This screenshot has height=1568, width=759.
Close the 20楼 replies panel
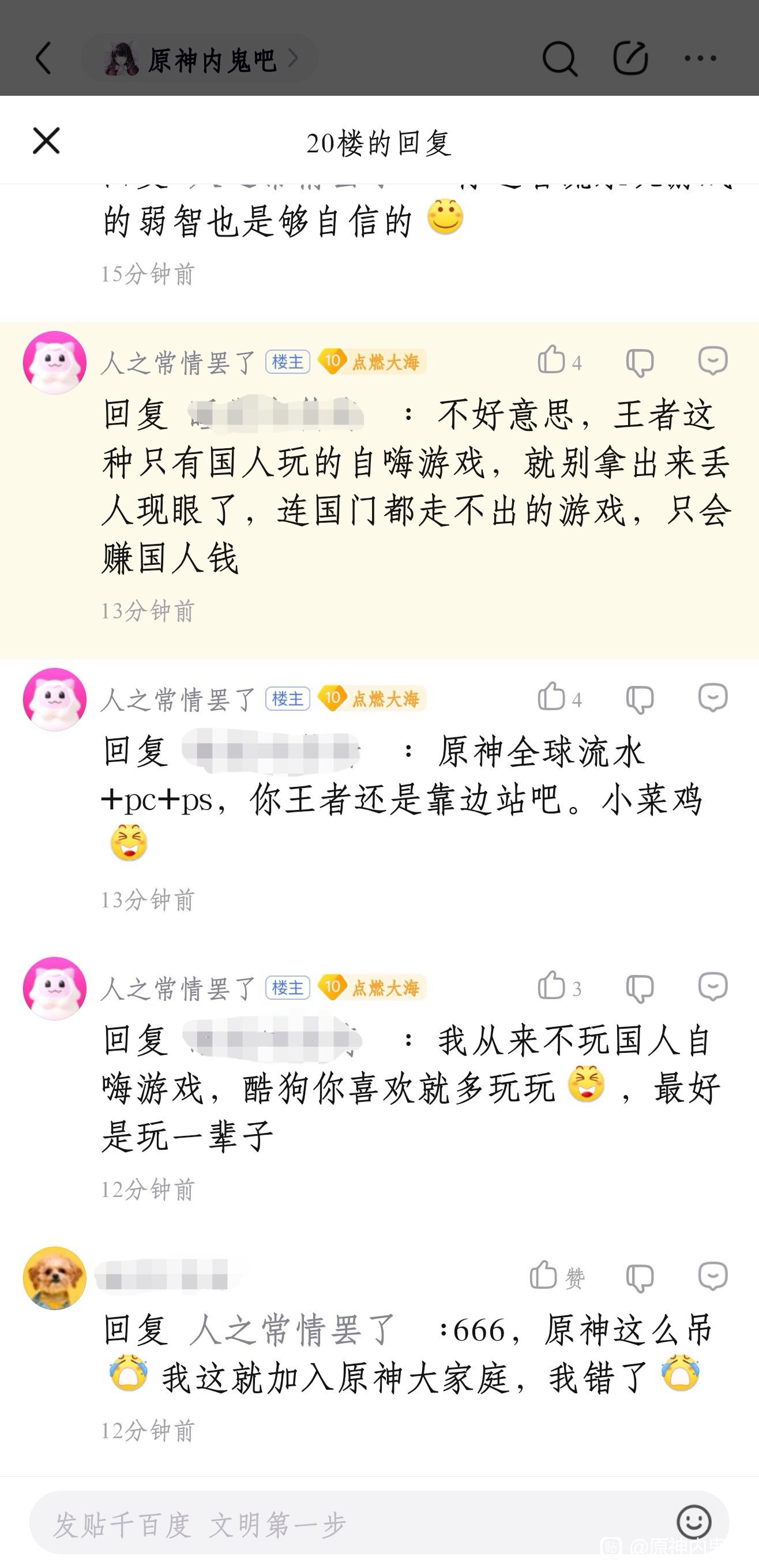click(46, 141)
